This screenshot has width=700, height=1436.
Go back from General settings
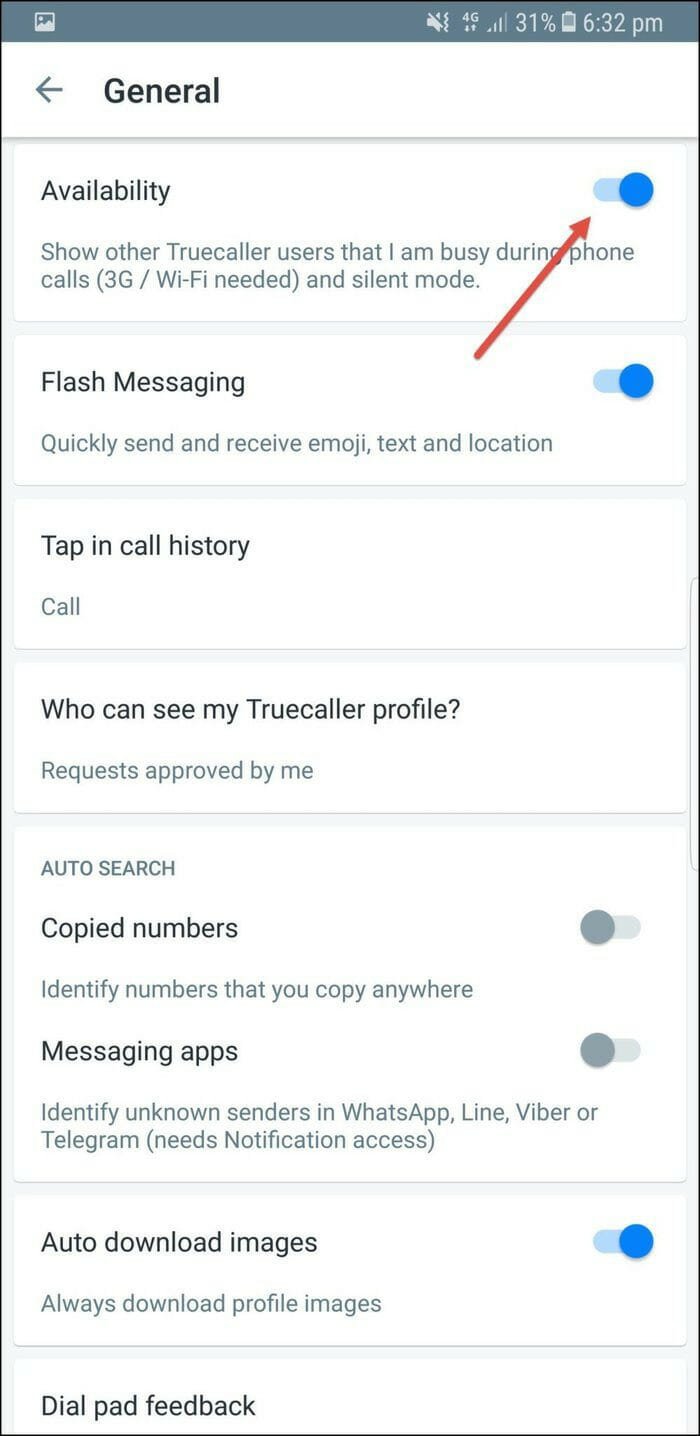[49, 90]
